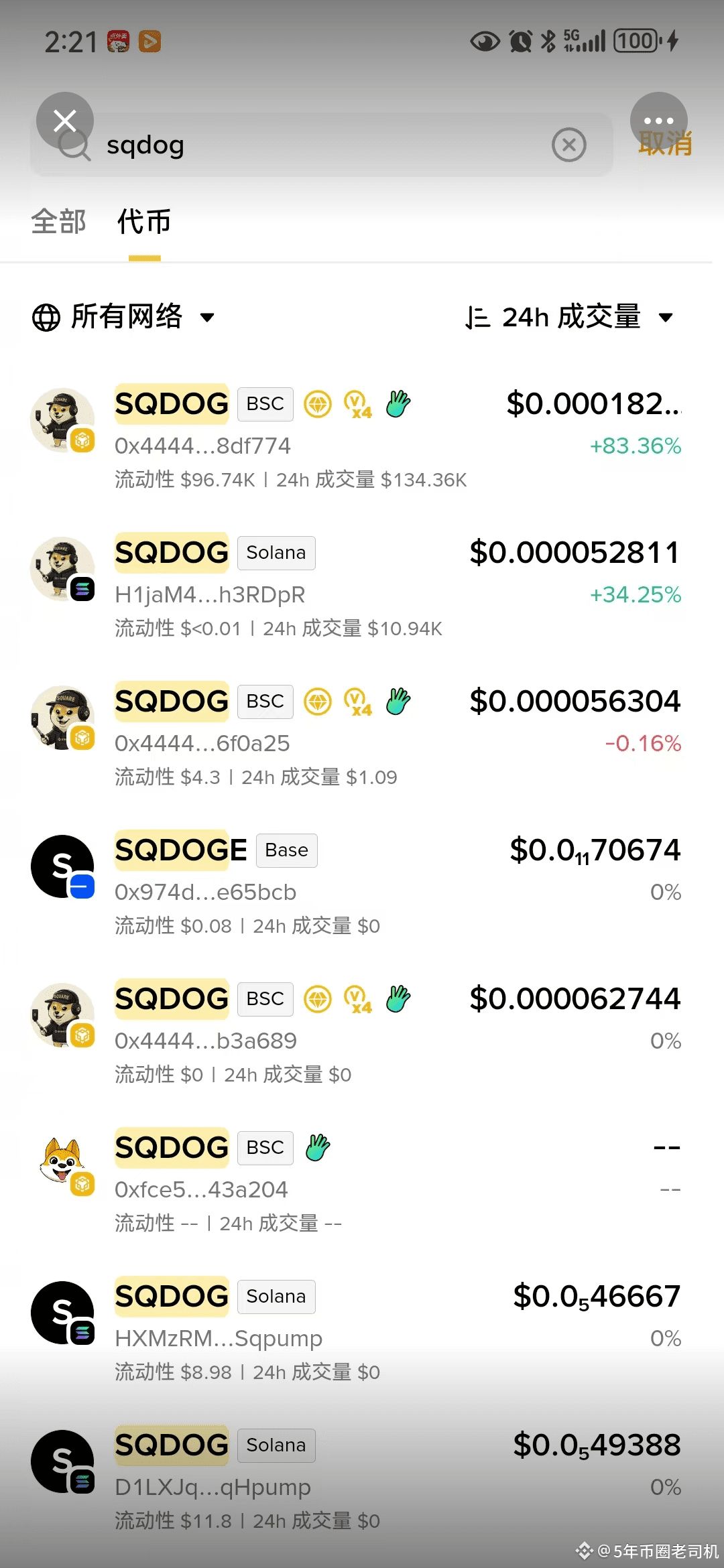Expand the 所有网络 network dropdown

click(x=124, y=317)
